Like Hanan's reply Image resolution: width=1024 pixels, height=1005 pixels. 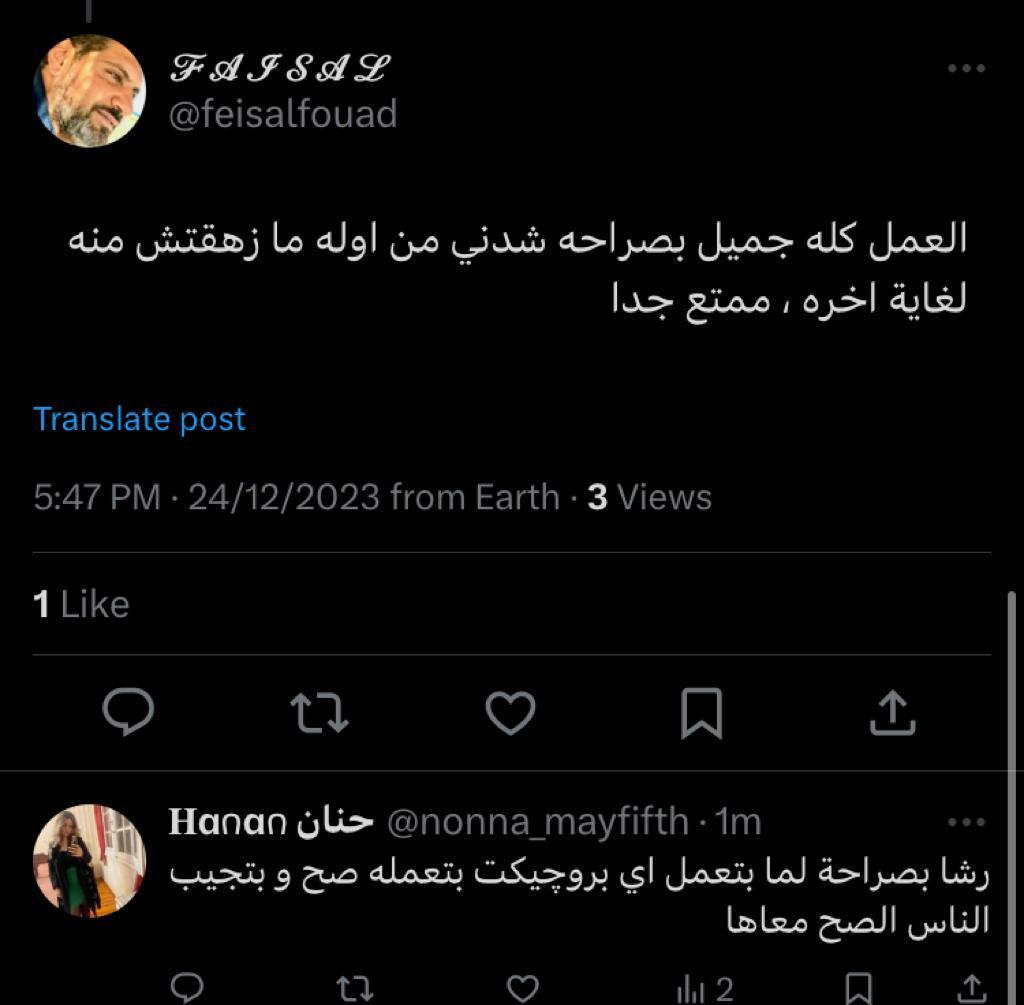click(522, 989)
